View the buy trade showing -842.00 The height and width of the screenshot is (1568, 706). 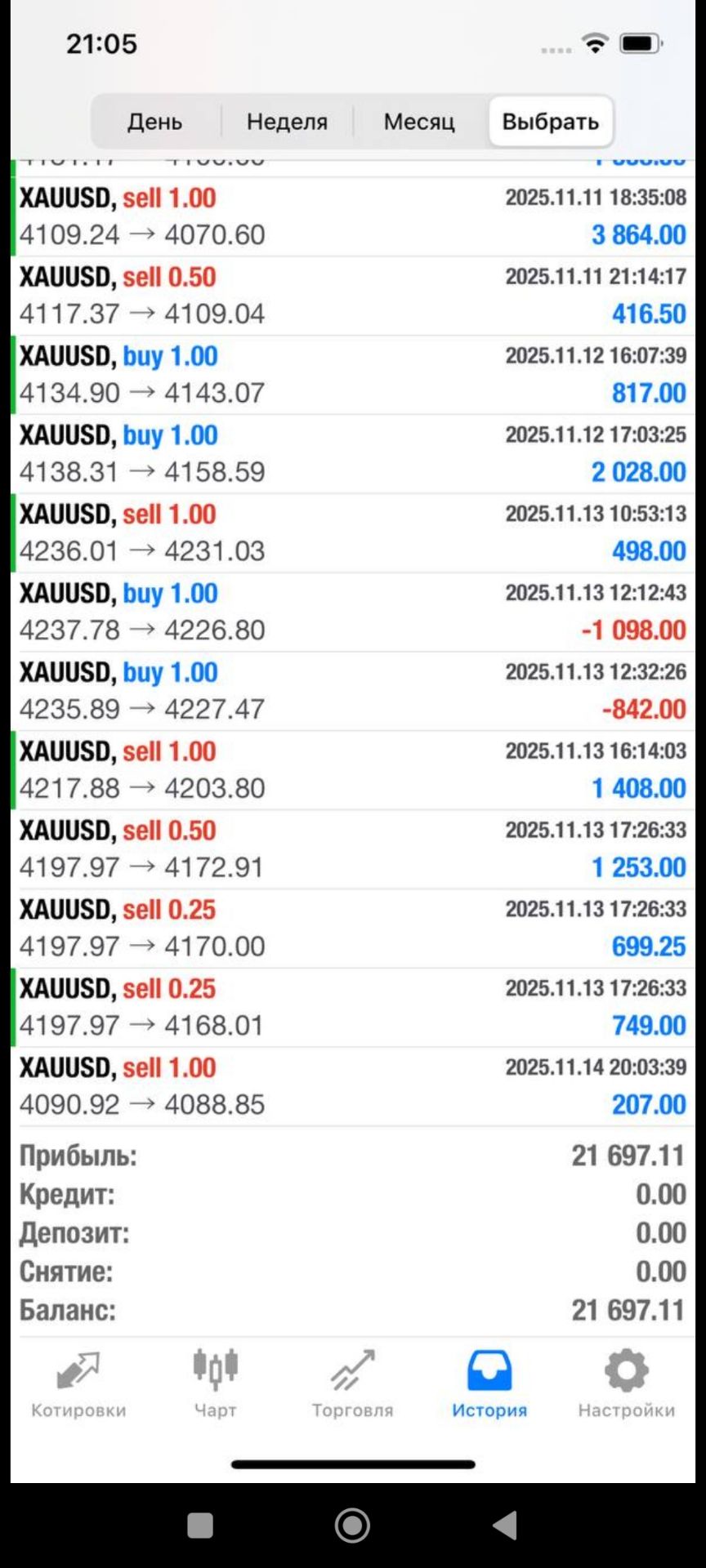[353, 691]
